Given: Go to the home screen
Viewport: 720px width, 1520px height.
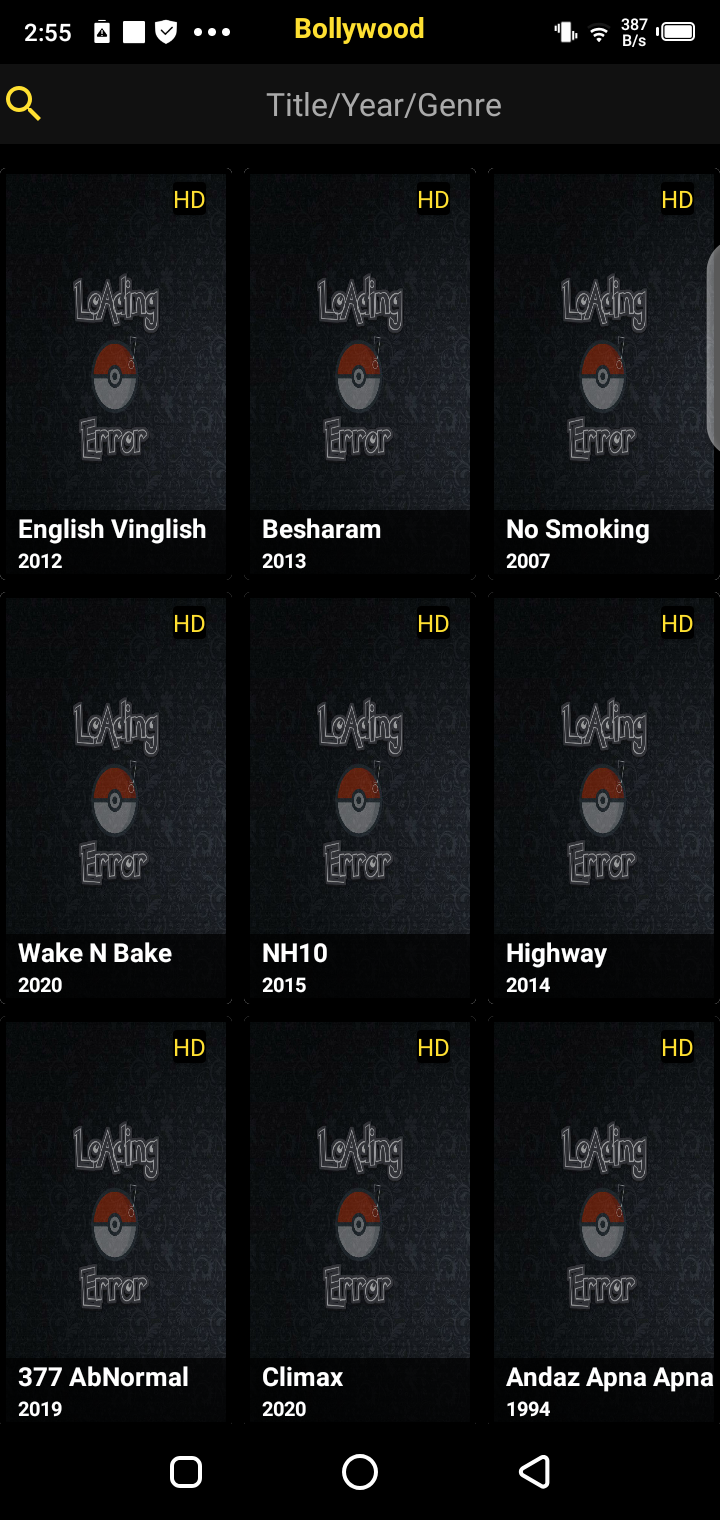Looking at the screenshot, I should click(360, 1471).
